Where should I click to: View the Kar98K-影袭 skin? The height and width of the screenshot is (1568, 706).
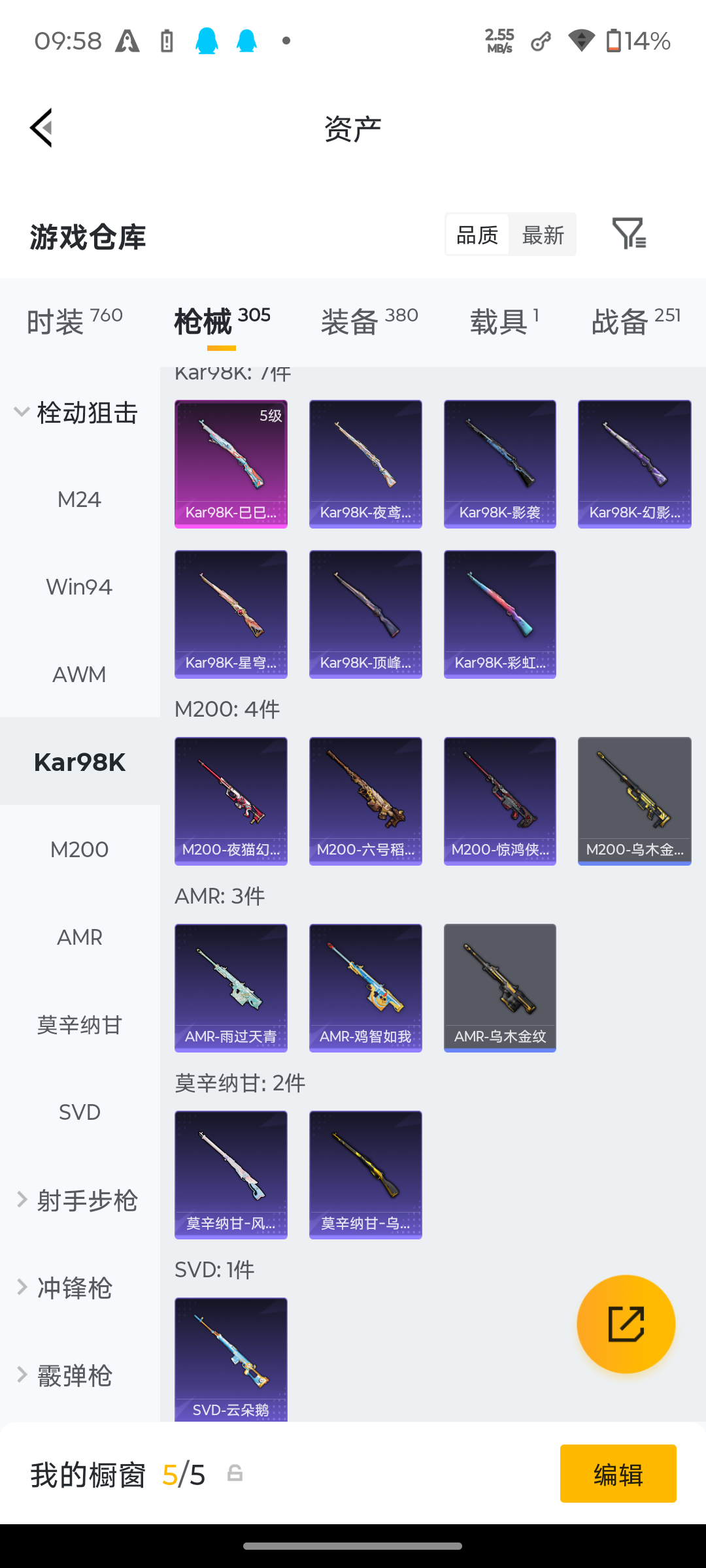click(x=500, y=464)
